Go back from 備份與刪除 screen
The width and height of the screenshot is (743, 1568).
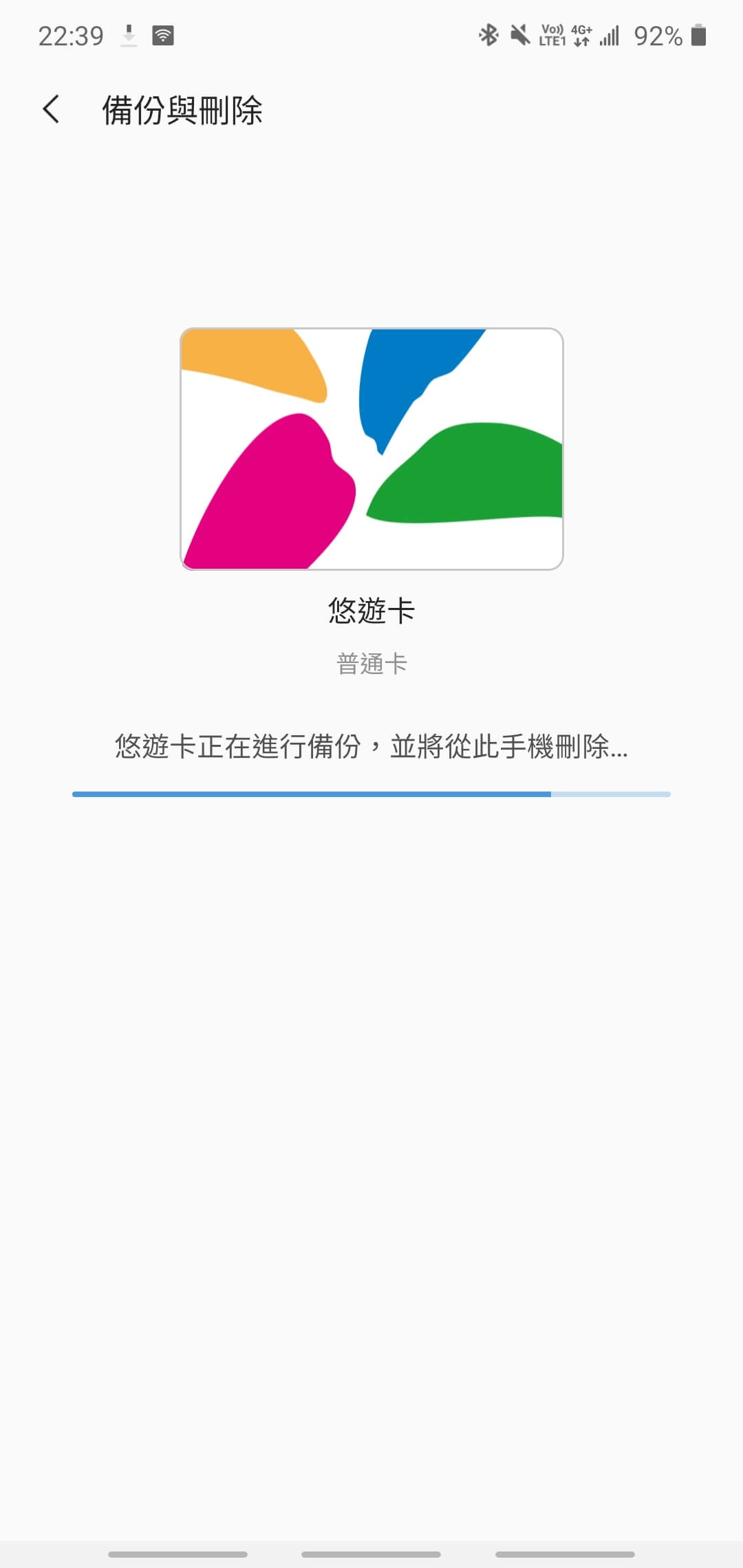click(51, 109)
